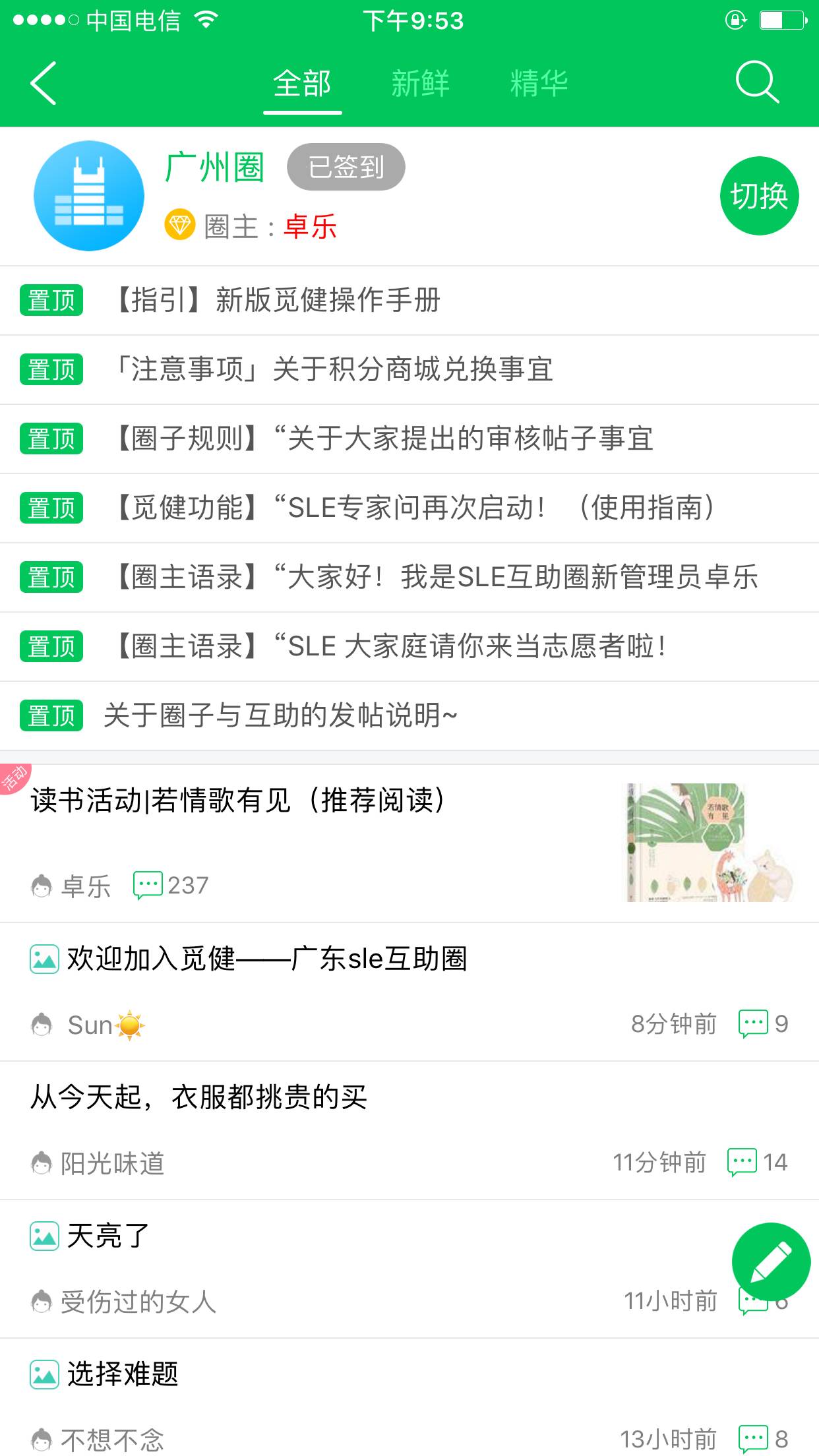
Task: Open circle owner 卓乐's profile link
Action: coord(310,227)
